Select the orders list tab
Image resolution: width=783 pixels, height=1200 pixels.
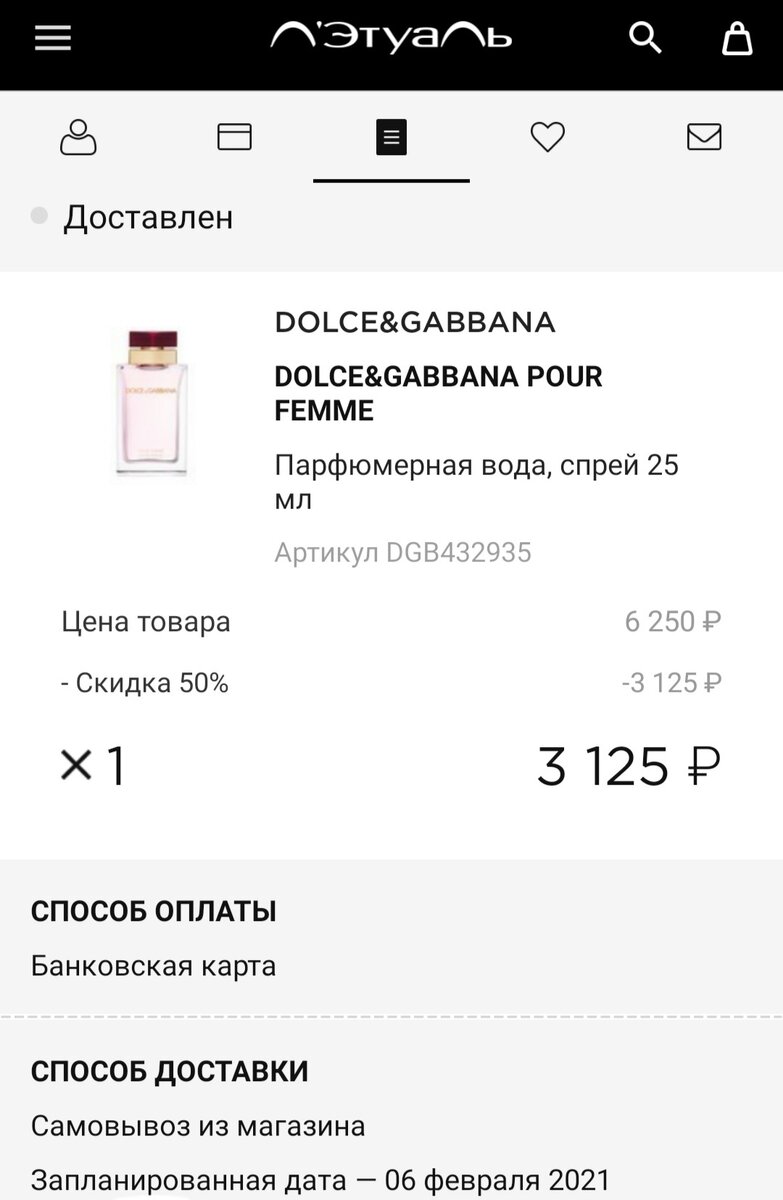tap(391, 137)
